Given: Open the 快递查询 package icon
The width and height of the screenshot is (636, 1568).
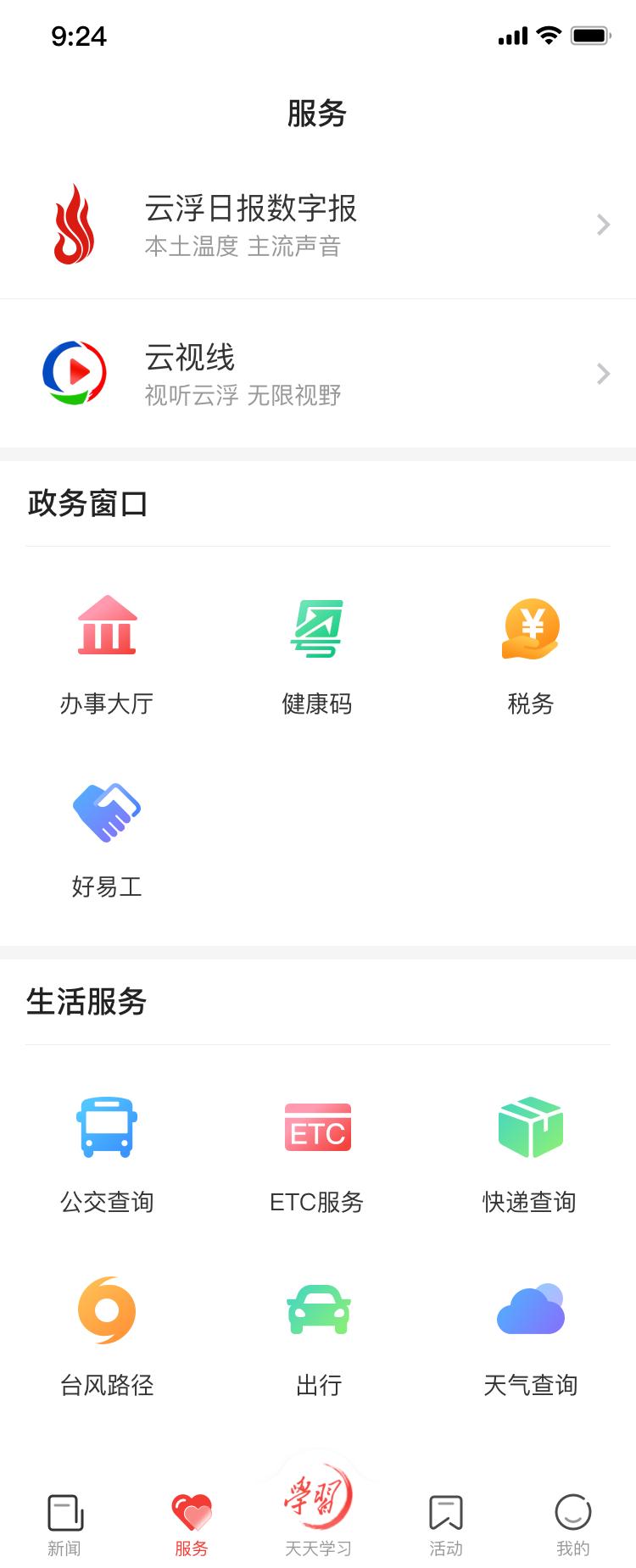Looking at the screenshot, I should 531,1127.
